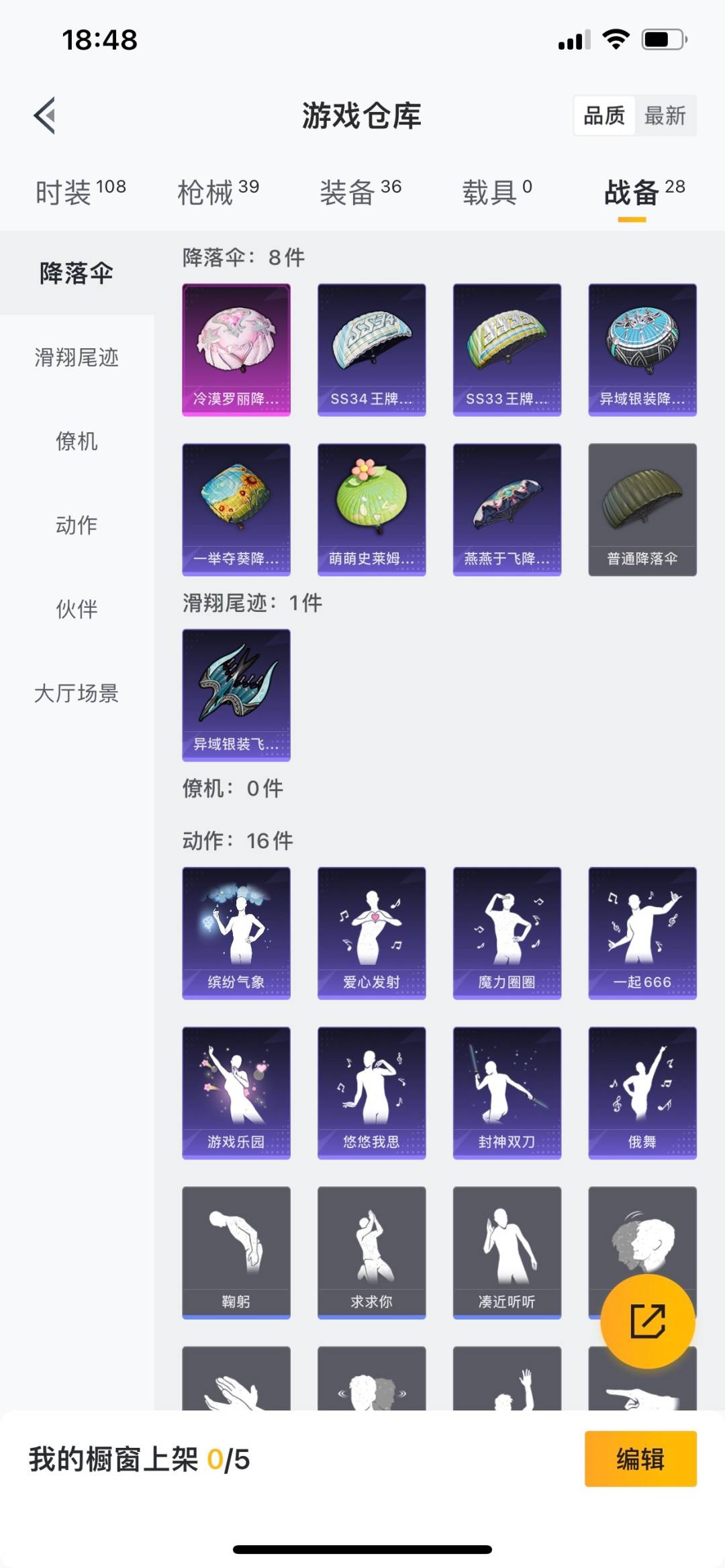This screenshot has height=1568, width=725.
Task: Open the 冷漠罗丽 parachute item
Action: [236, 350]
